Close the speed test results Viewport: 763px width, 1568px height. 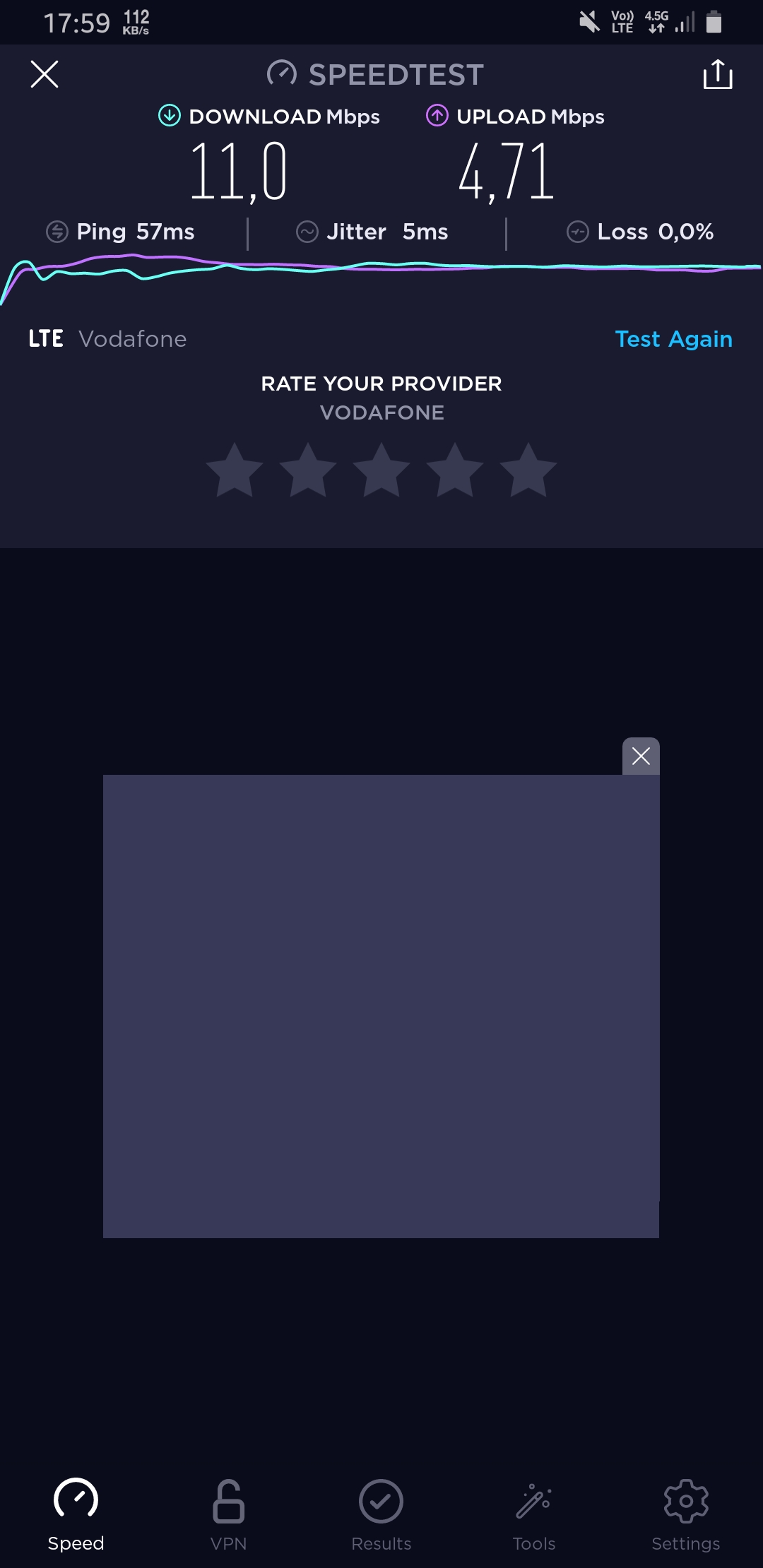[45, 74]
